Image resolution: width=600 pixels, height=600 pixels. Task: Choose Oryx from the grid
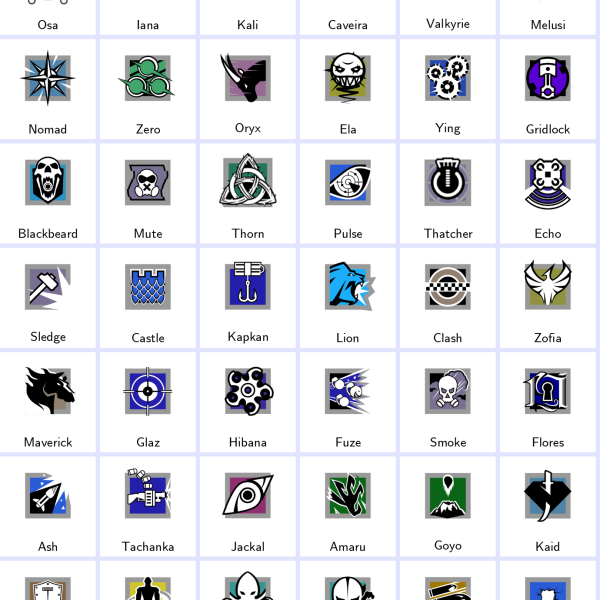click(248, 88)
